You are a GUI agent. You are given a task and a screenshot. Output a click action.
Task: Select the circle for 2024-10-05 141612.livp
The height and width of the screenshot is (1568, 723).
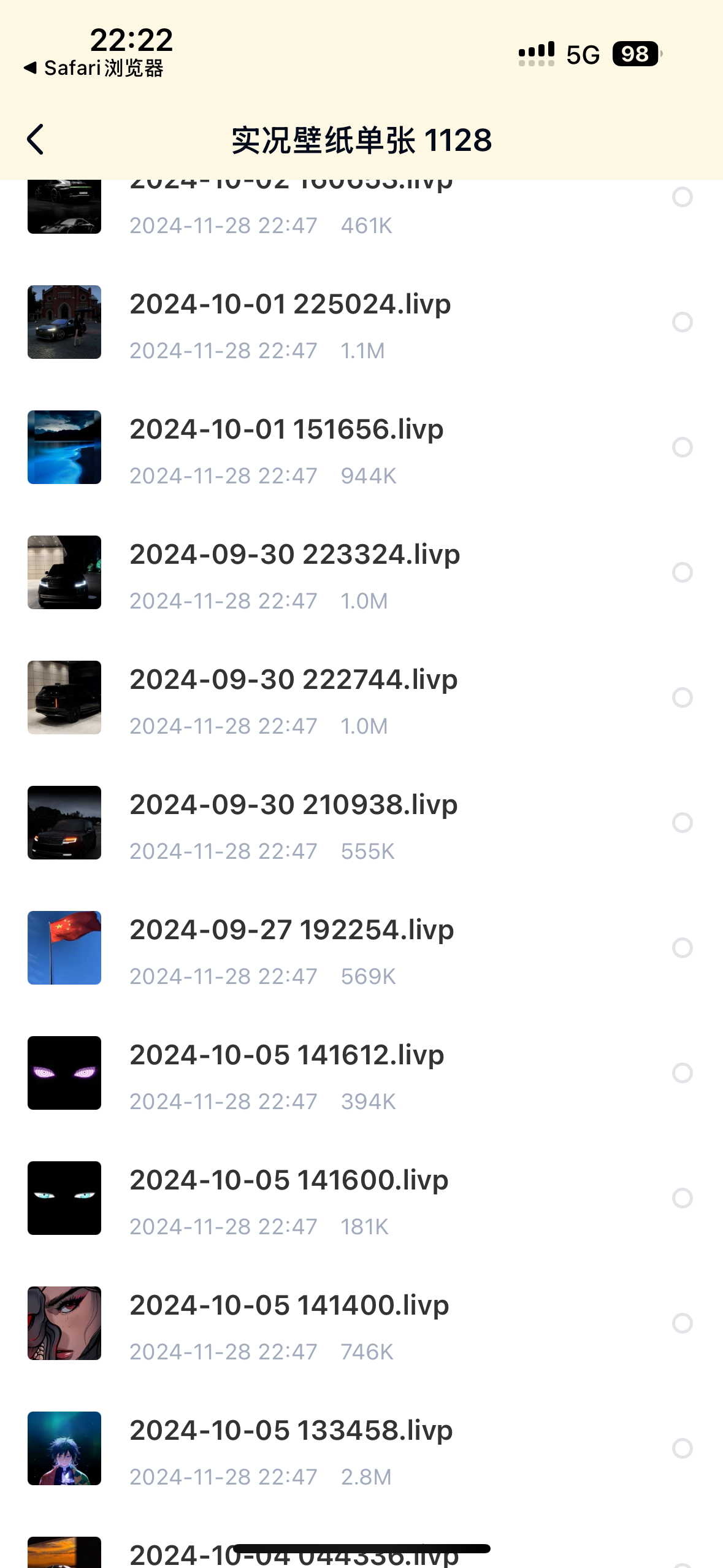(682, 1073)
